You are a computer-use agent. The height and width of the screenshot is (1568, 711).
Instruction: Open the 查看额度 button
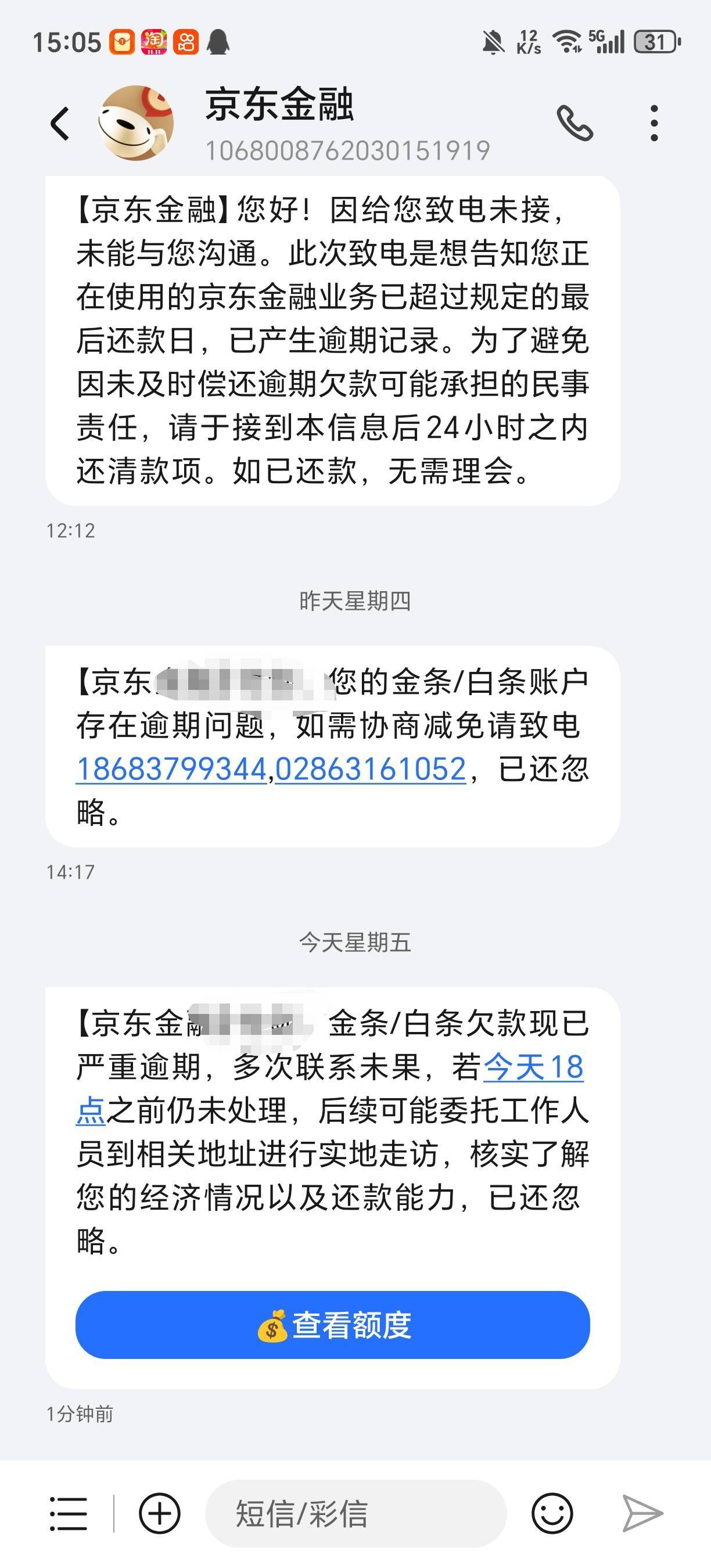click(332, 1325)
